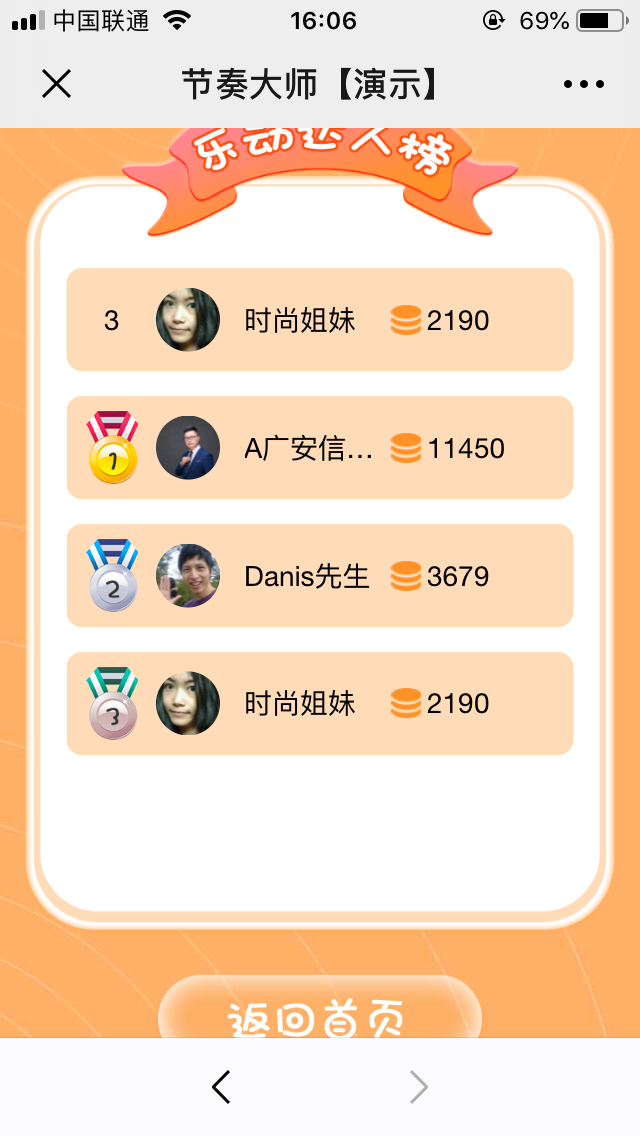Tap the 返回首页 button
Image resolution: width=640 pixels, height=1136 pixels.
tap(319, 1012)
